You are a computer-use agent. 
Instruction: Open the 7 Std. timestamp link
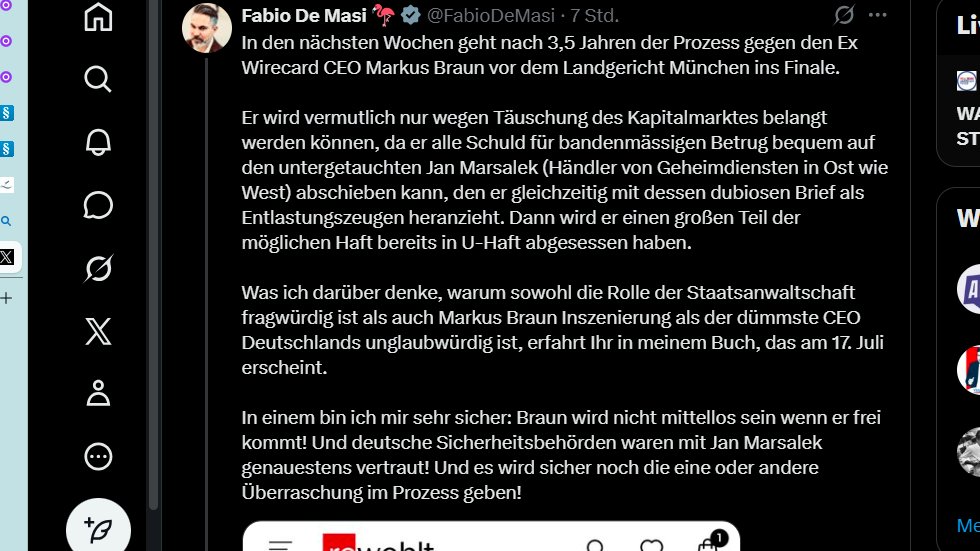pyautogui.click(x=595, y=15)
